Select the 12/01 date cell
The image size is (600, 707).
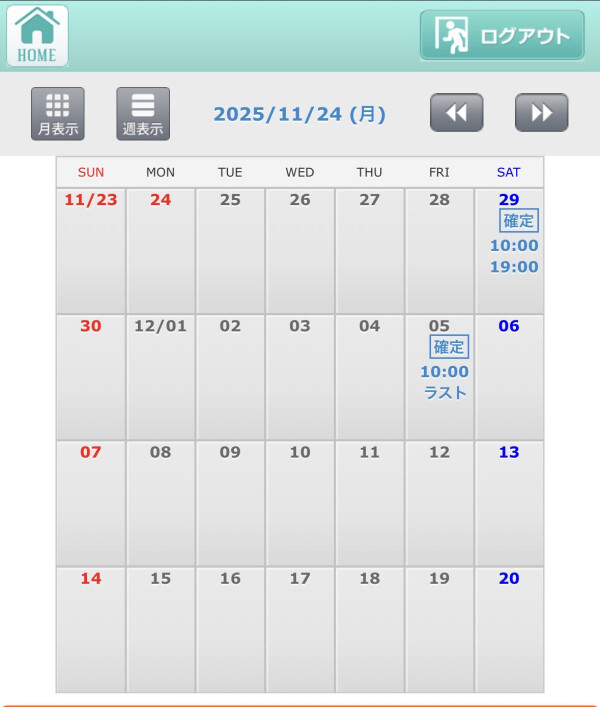(x=160, y=376)
